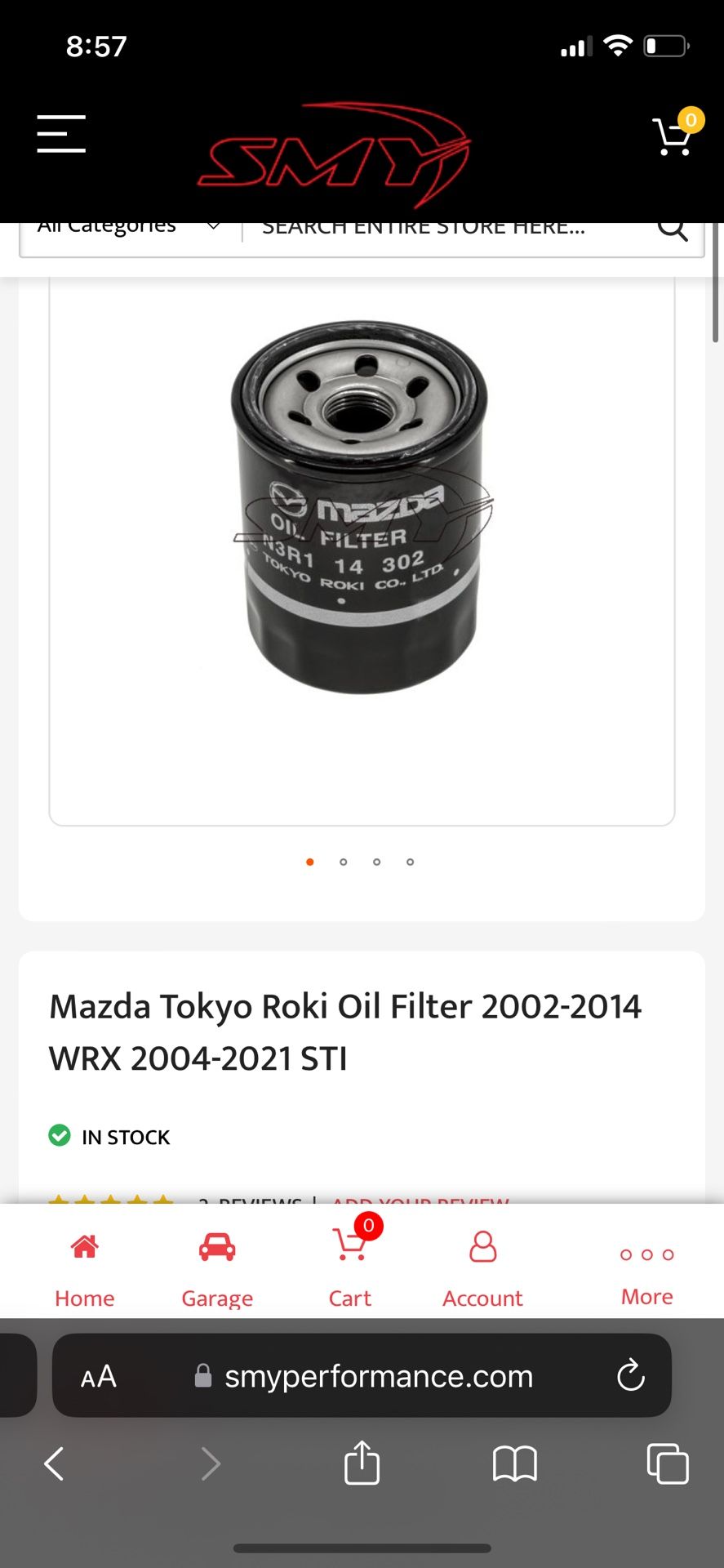
Task: Tap the five-star review rating
Action: point(112,1199)
